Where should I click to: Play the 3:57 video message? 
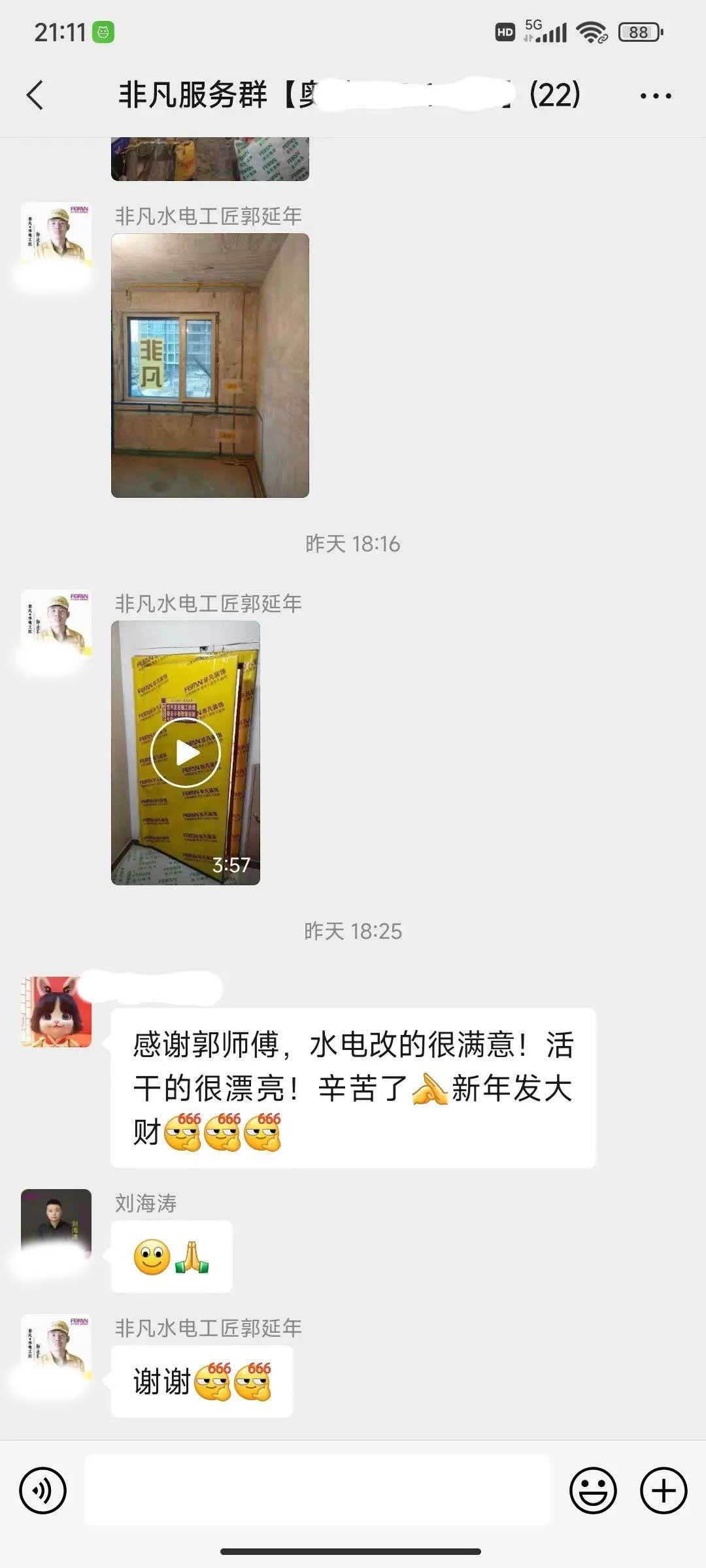tap(186, 753)
